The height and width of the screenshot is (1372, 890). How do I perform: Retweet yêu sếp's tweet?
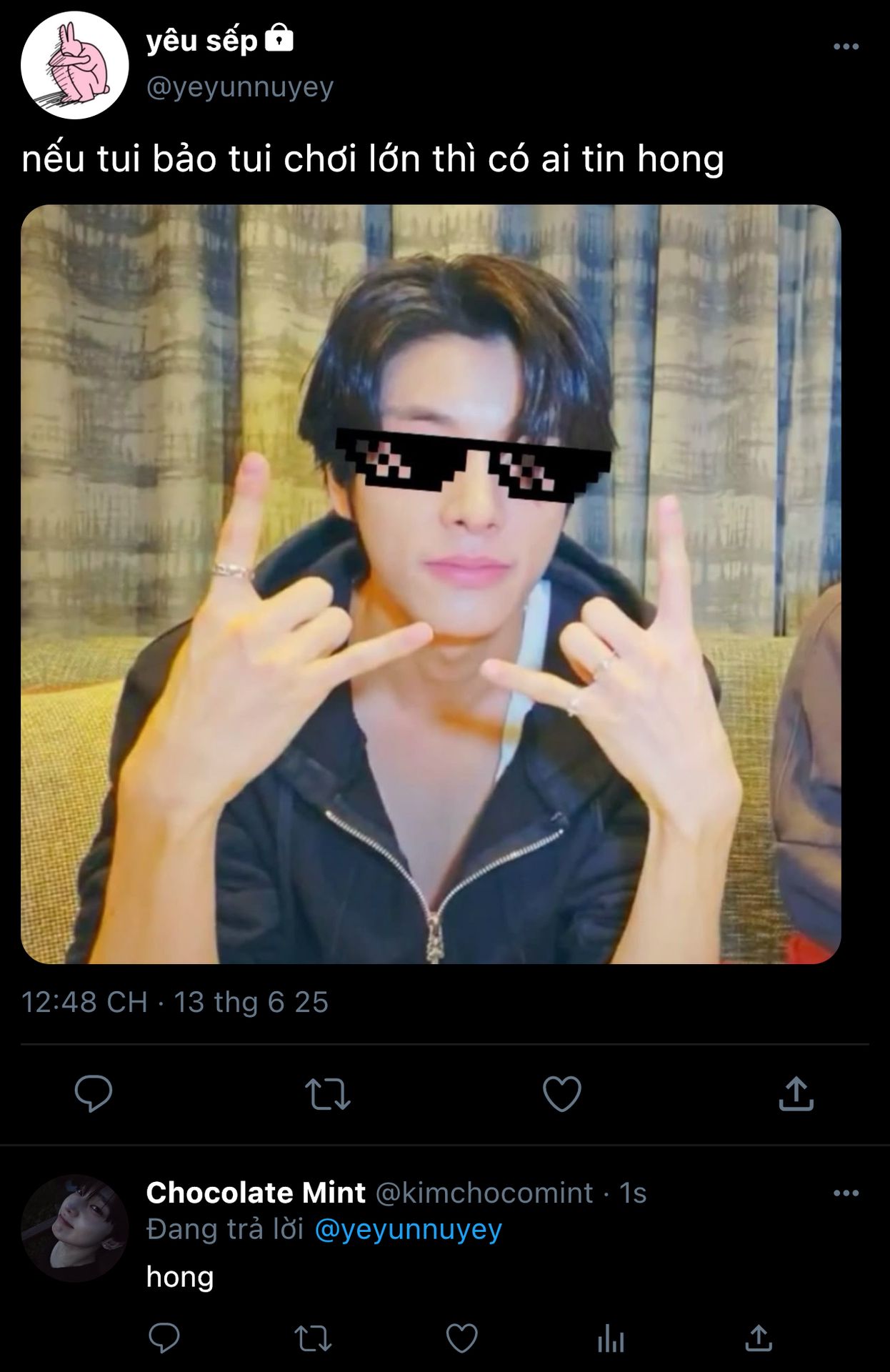pyautogui.click(x=327, y=1093)
